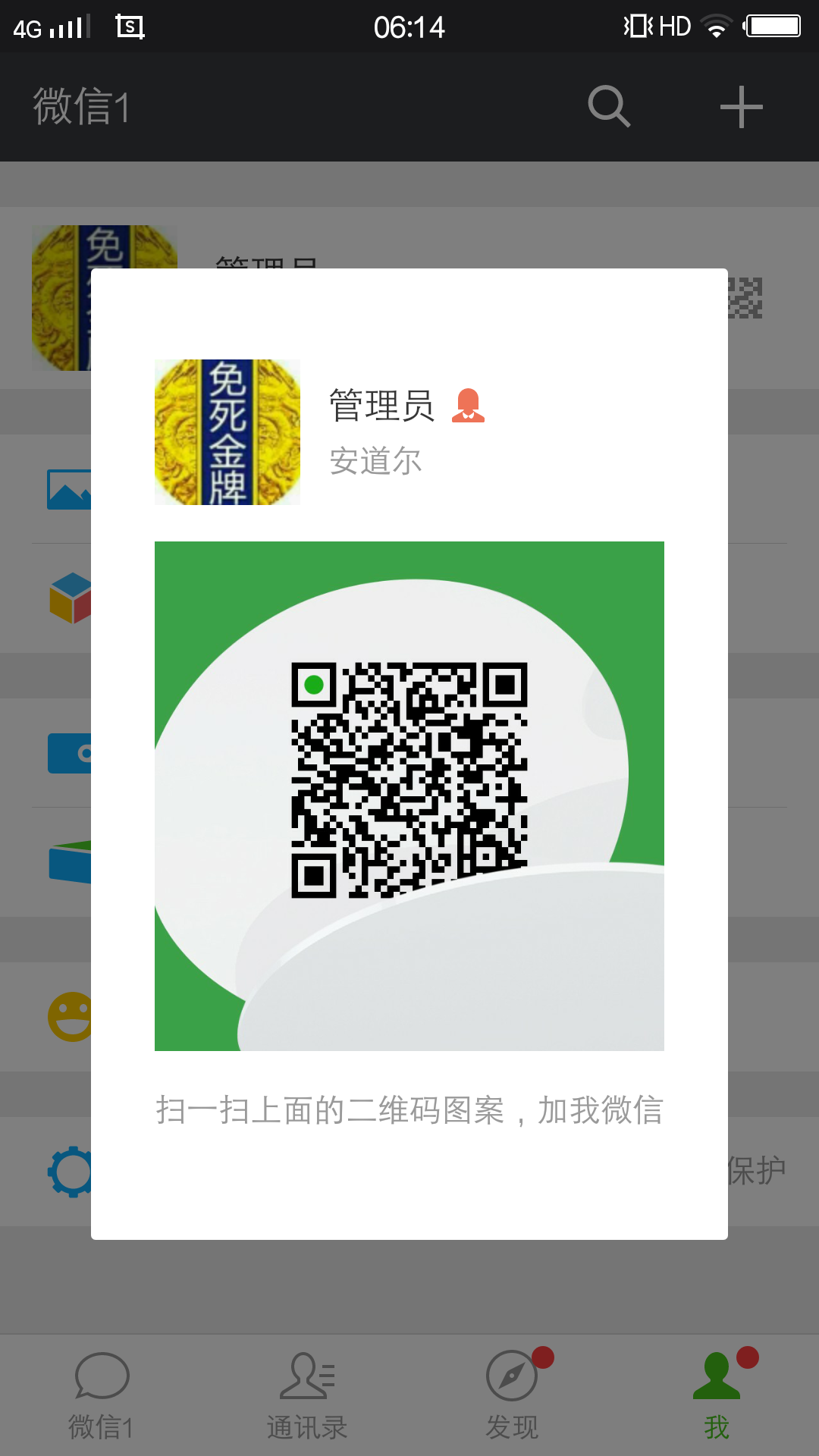Open the plus menu in the top bar
Screen dimensions: 819x1456
741,107
